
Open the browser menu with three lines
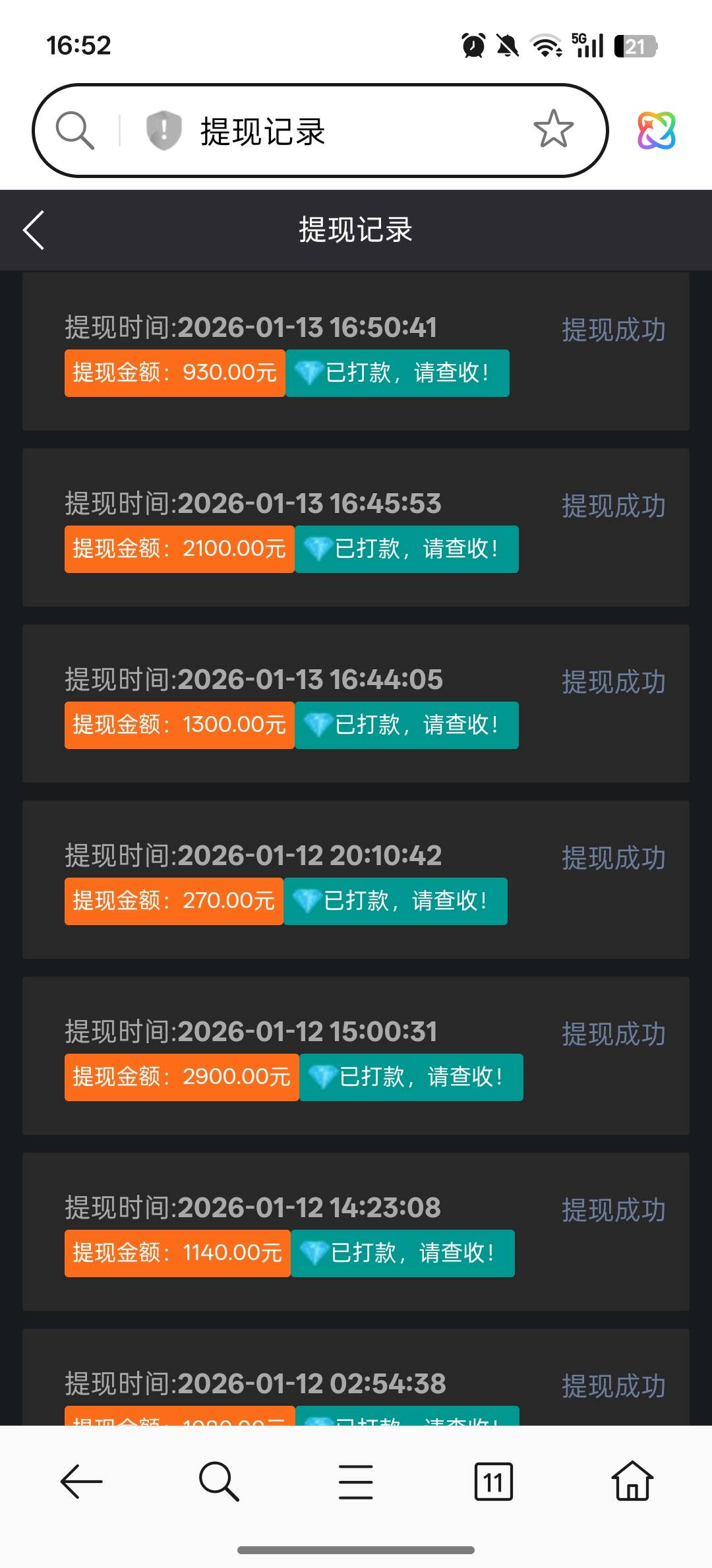coord(356,1482)
